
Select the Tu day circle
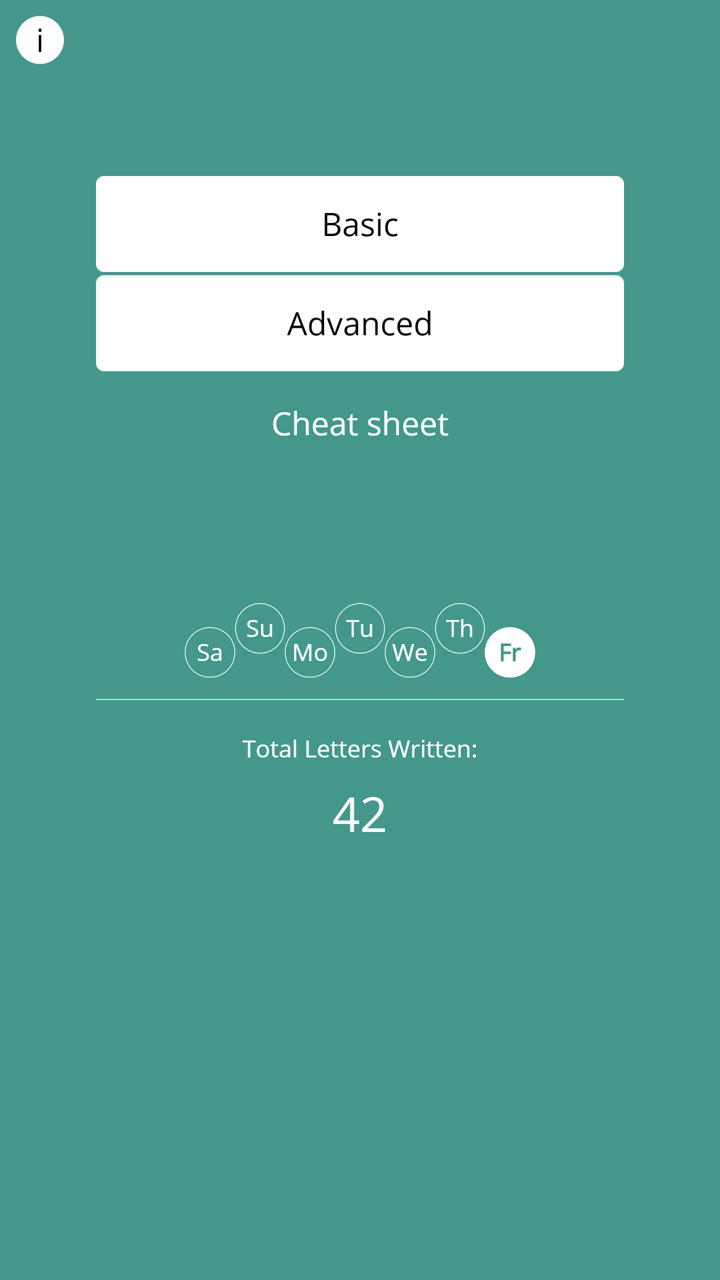360,628
